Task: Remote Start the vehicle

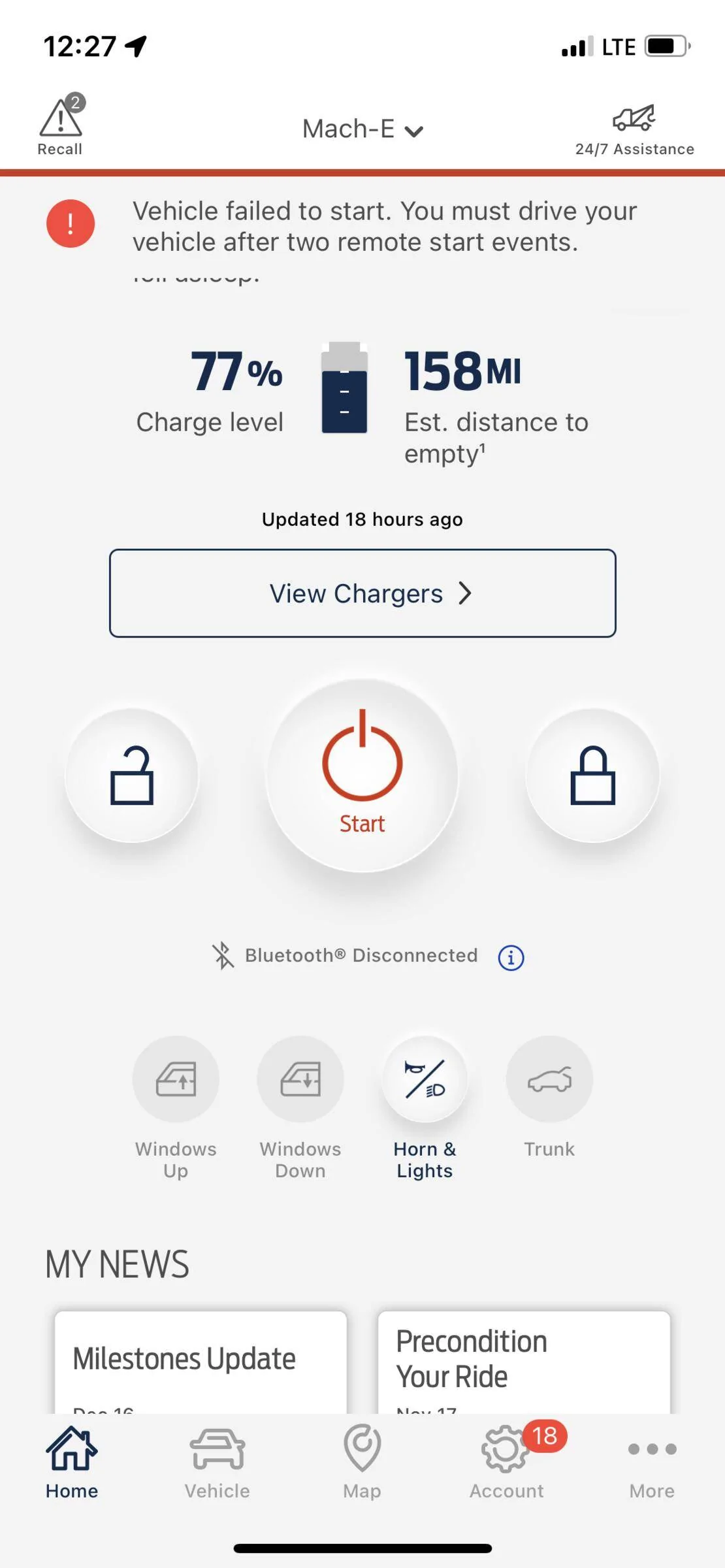Action: pyautogui.click(x=362, y=776)
